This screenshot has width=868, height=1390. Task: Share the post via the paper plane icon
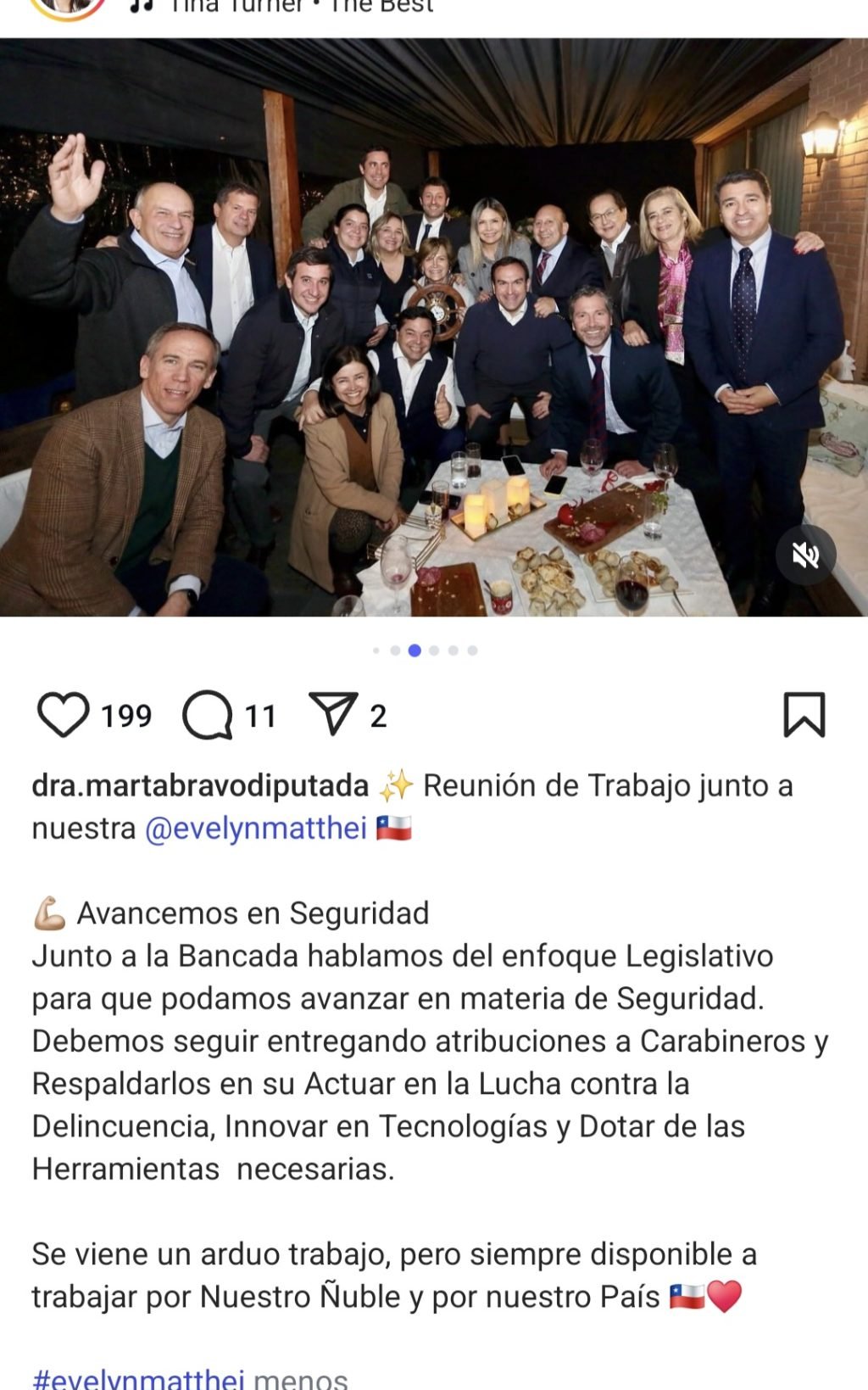coord(333,714)
